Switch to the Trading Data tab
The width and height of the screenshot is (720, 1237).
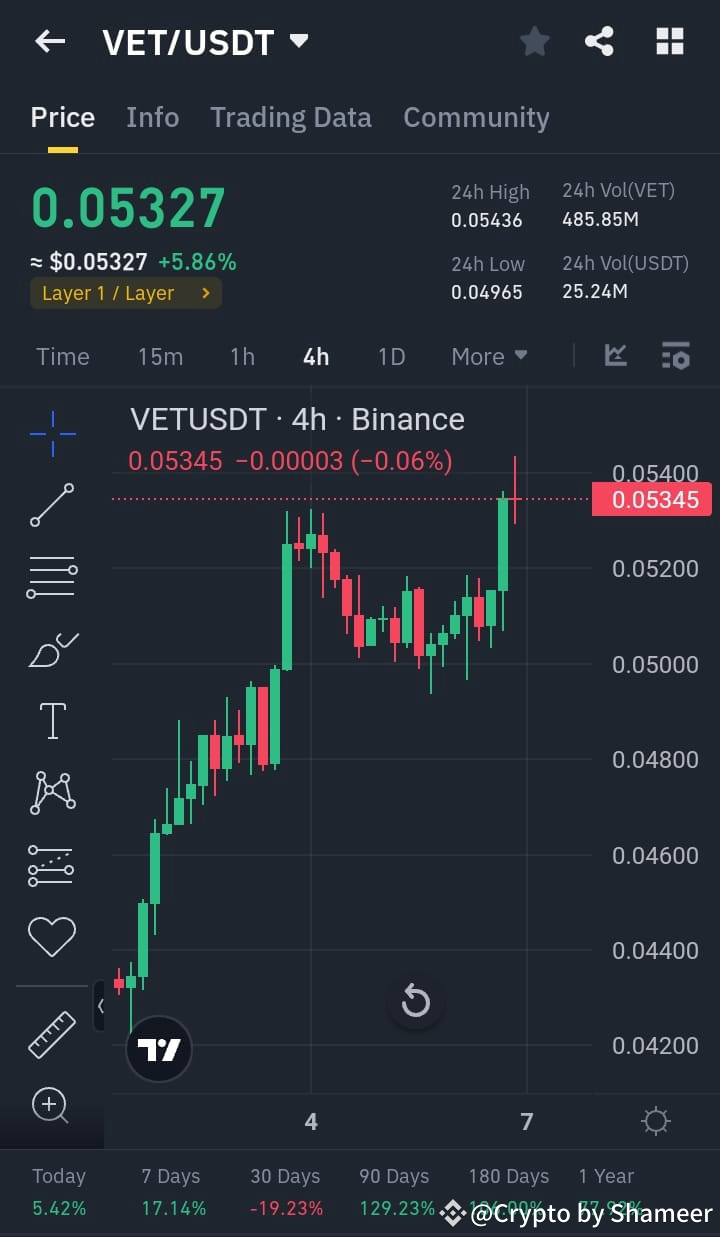coord(290,117)
